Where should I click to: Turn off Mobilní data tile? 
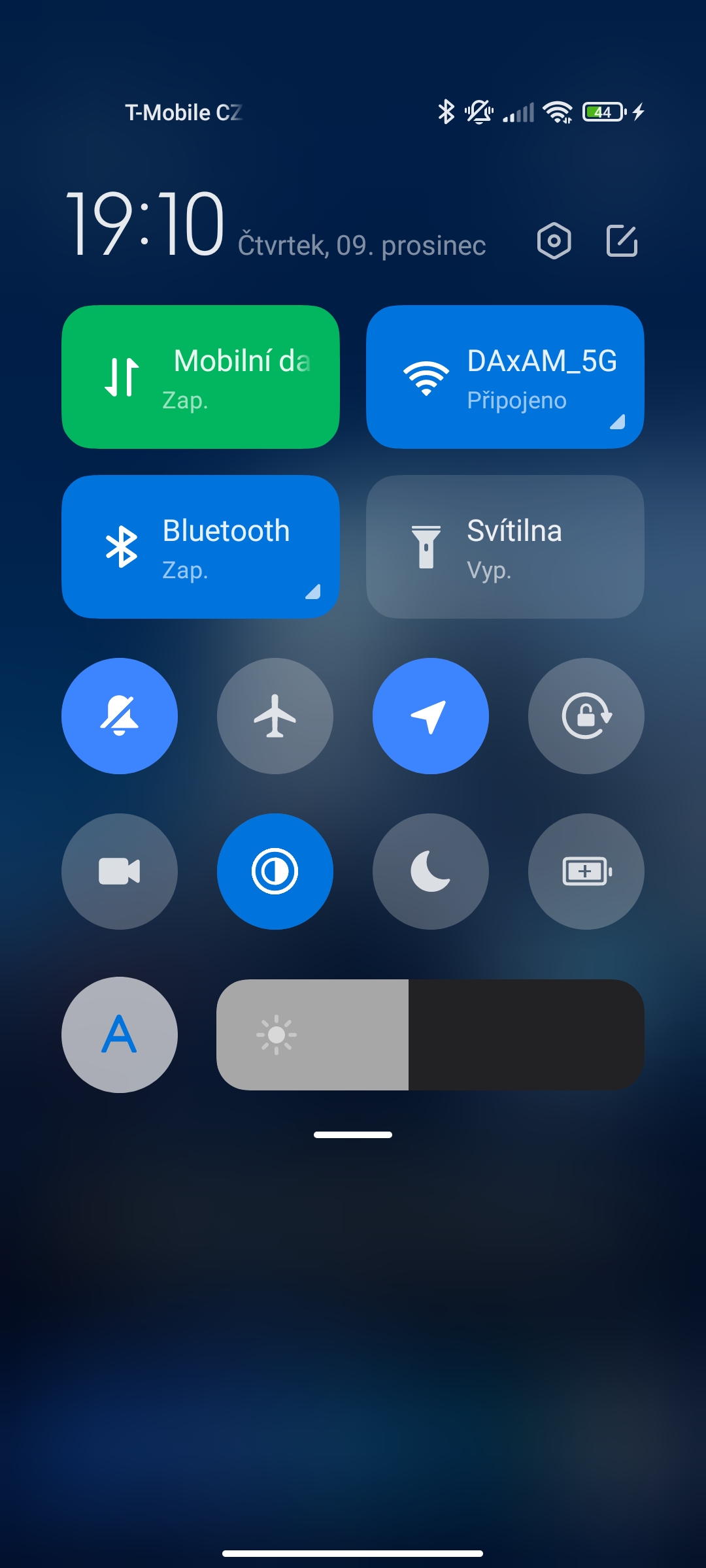coord(200,377)
